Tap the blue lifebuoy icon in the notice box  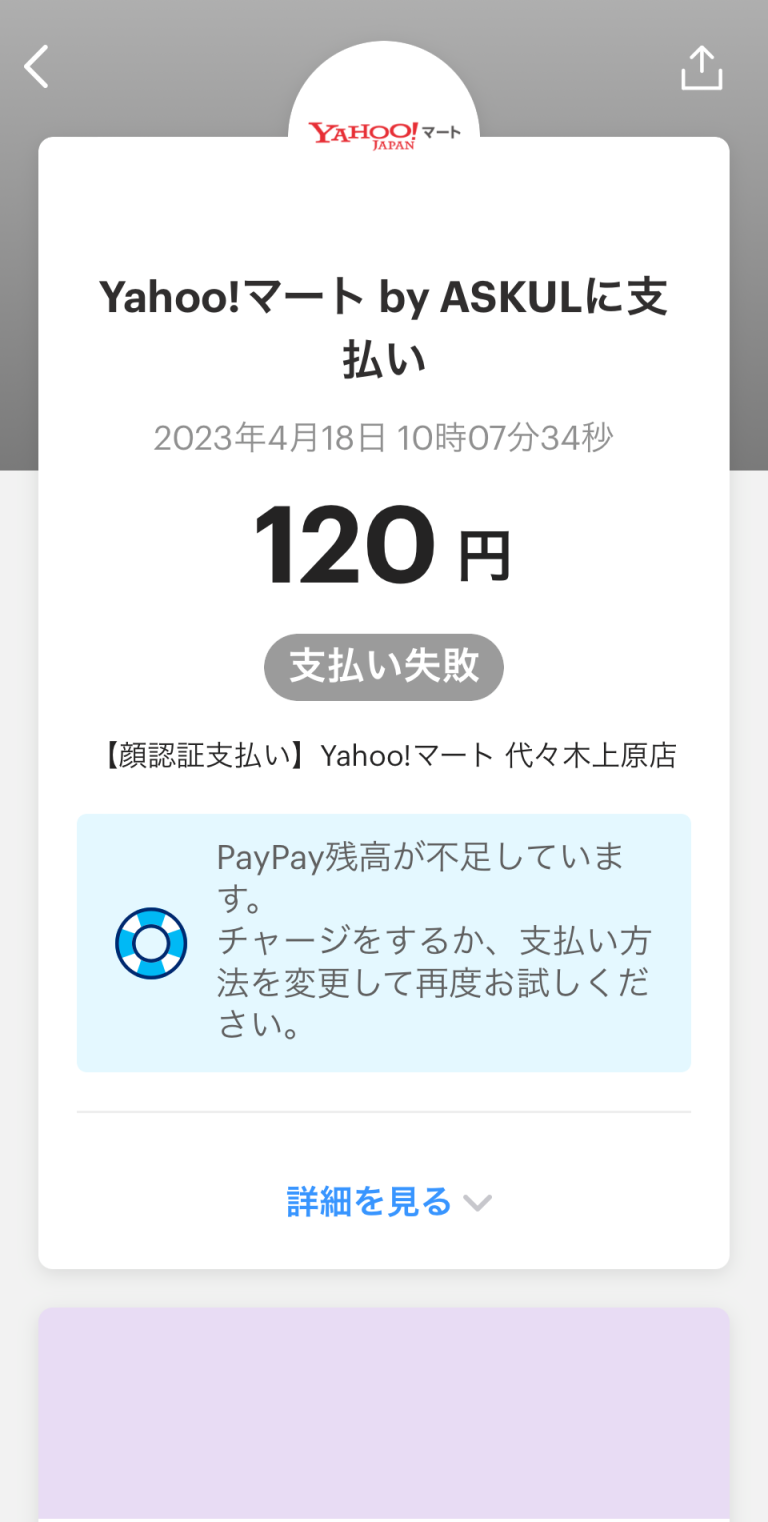149,941
